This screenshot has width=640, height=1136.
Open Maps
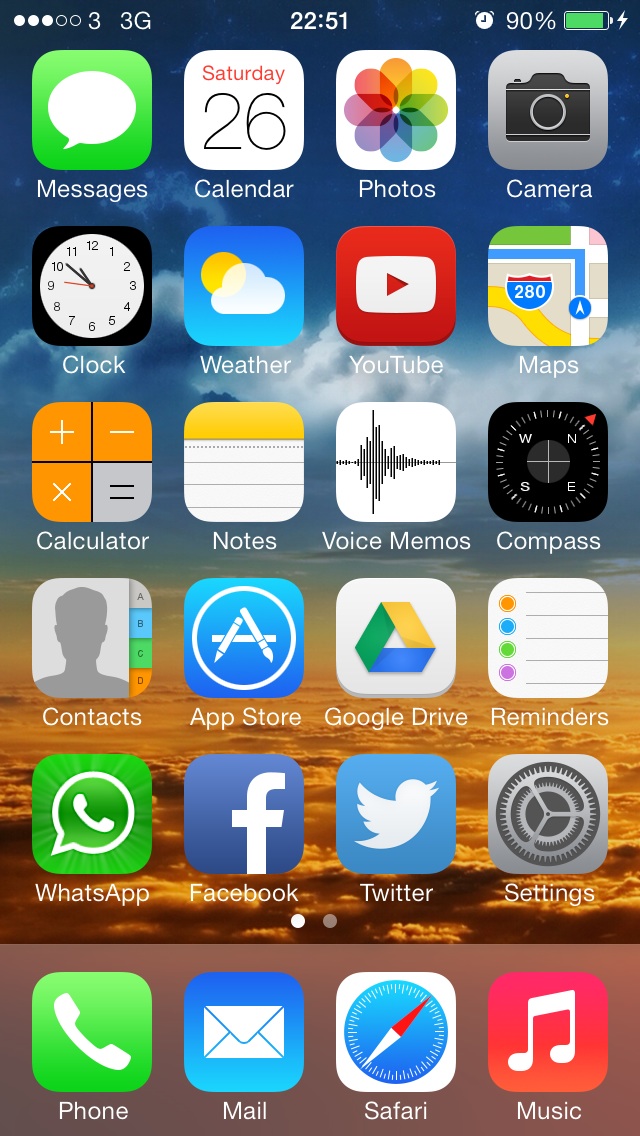pos(548,286)
